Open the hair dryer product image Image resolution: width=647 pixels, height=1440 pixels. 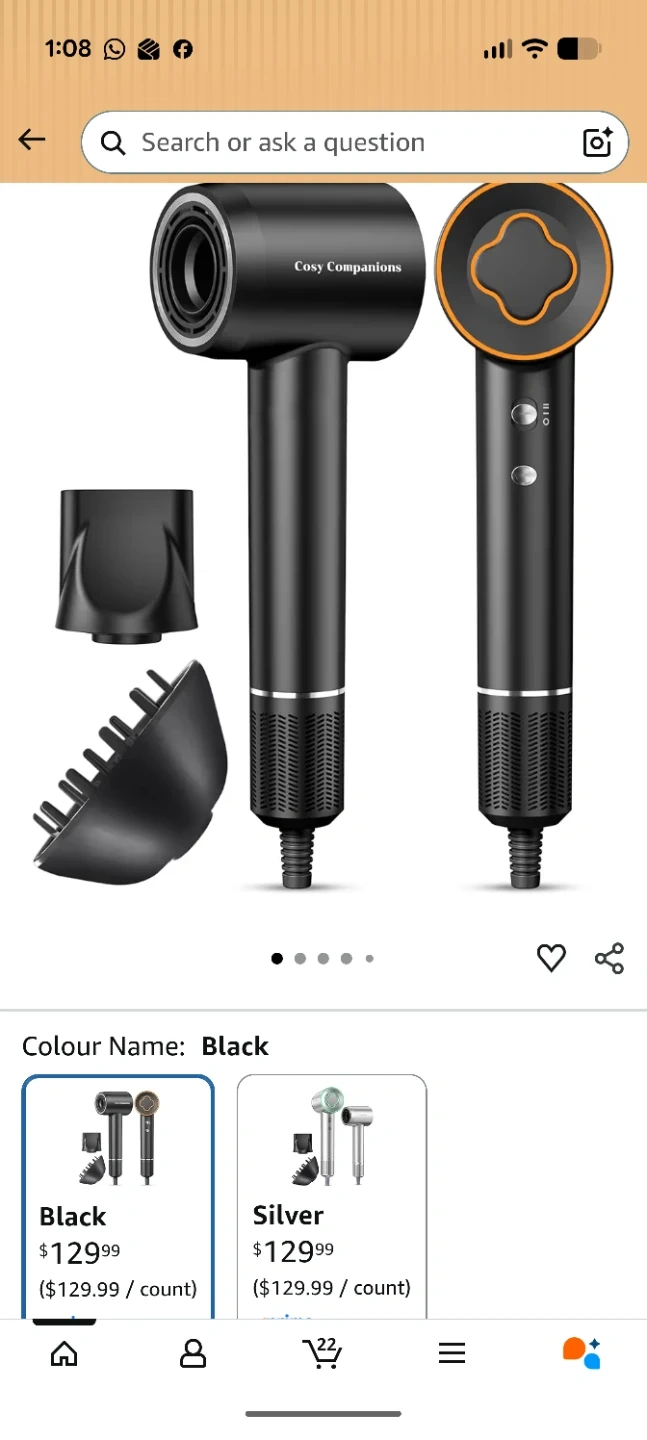330,540
